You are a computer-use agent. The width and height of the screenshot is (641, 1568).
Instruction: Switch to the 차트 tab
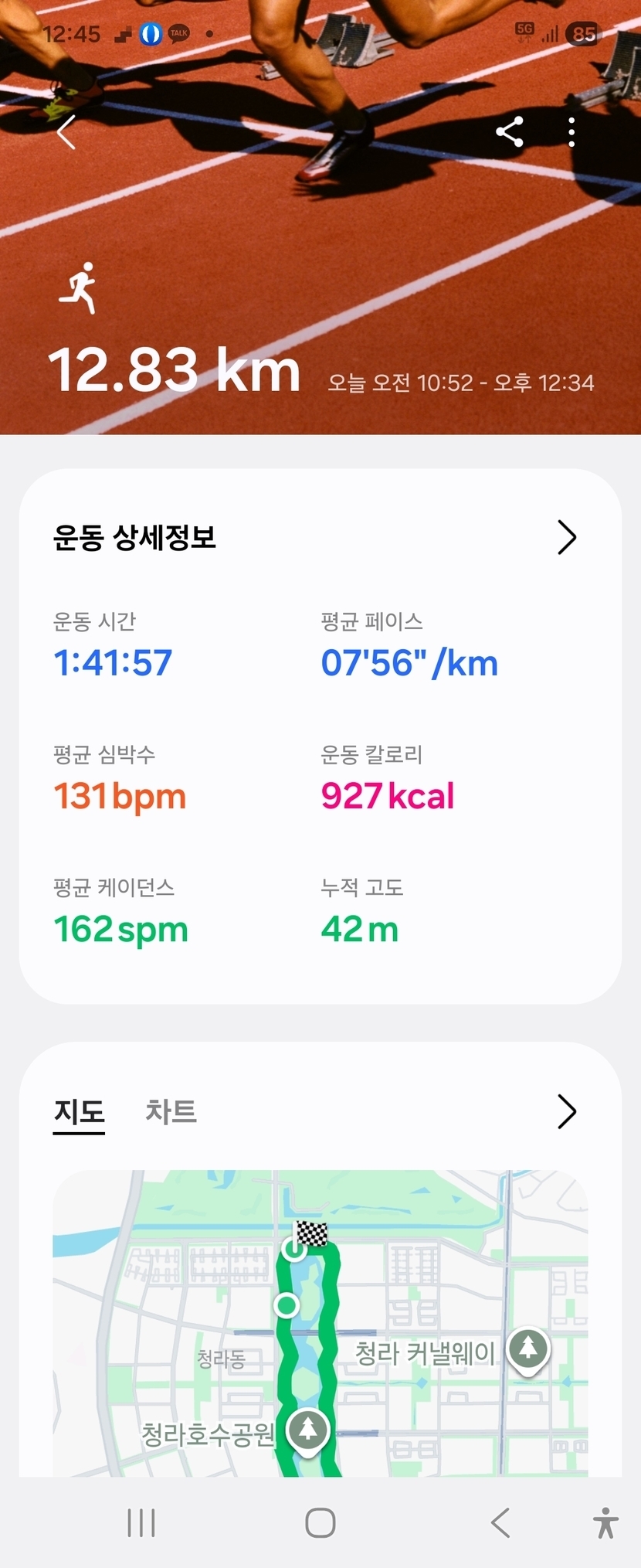(x=171, y=1112)
